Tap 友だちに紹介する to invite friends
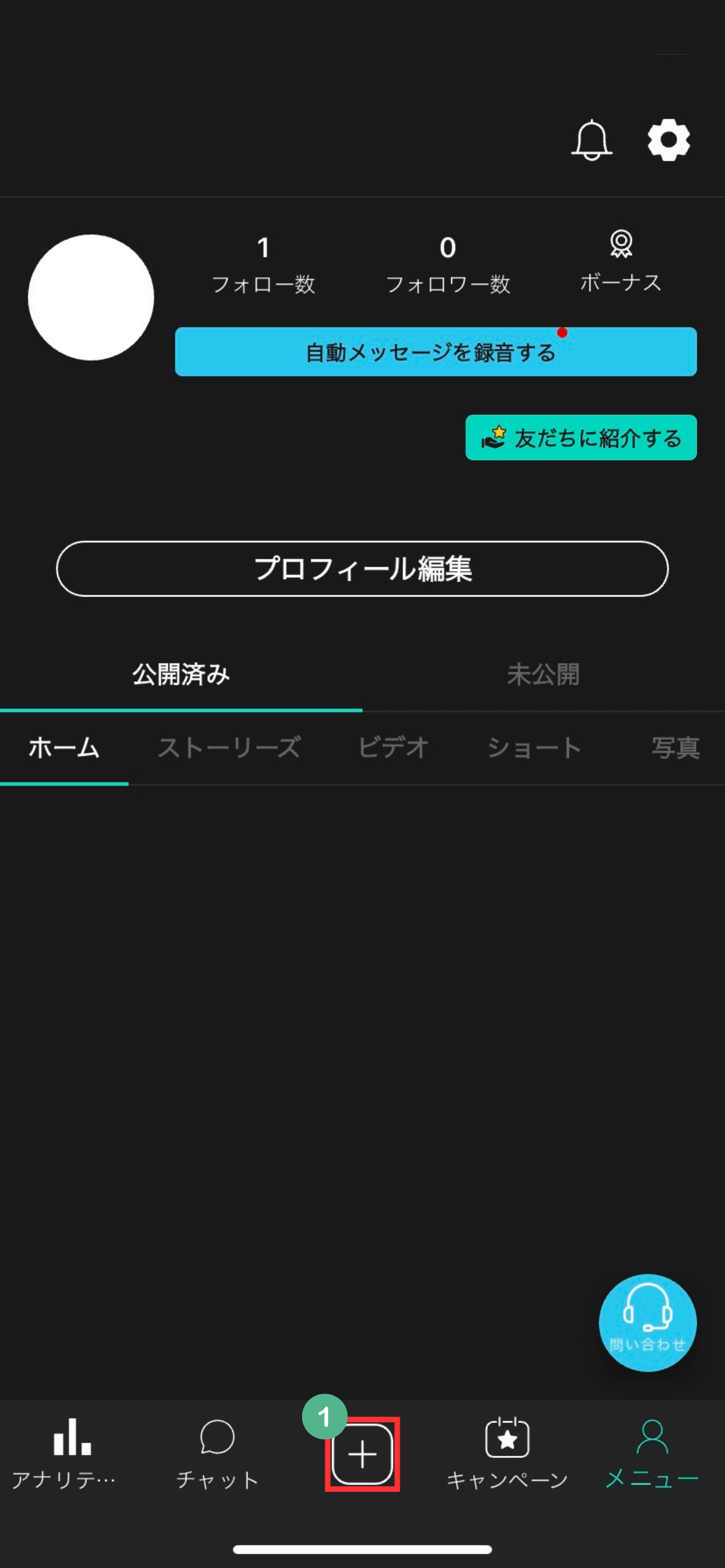Viewport: 725px width, 1568px height. tap(580, 437)
